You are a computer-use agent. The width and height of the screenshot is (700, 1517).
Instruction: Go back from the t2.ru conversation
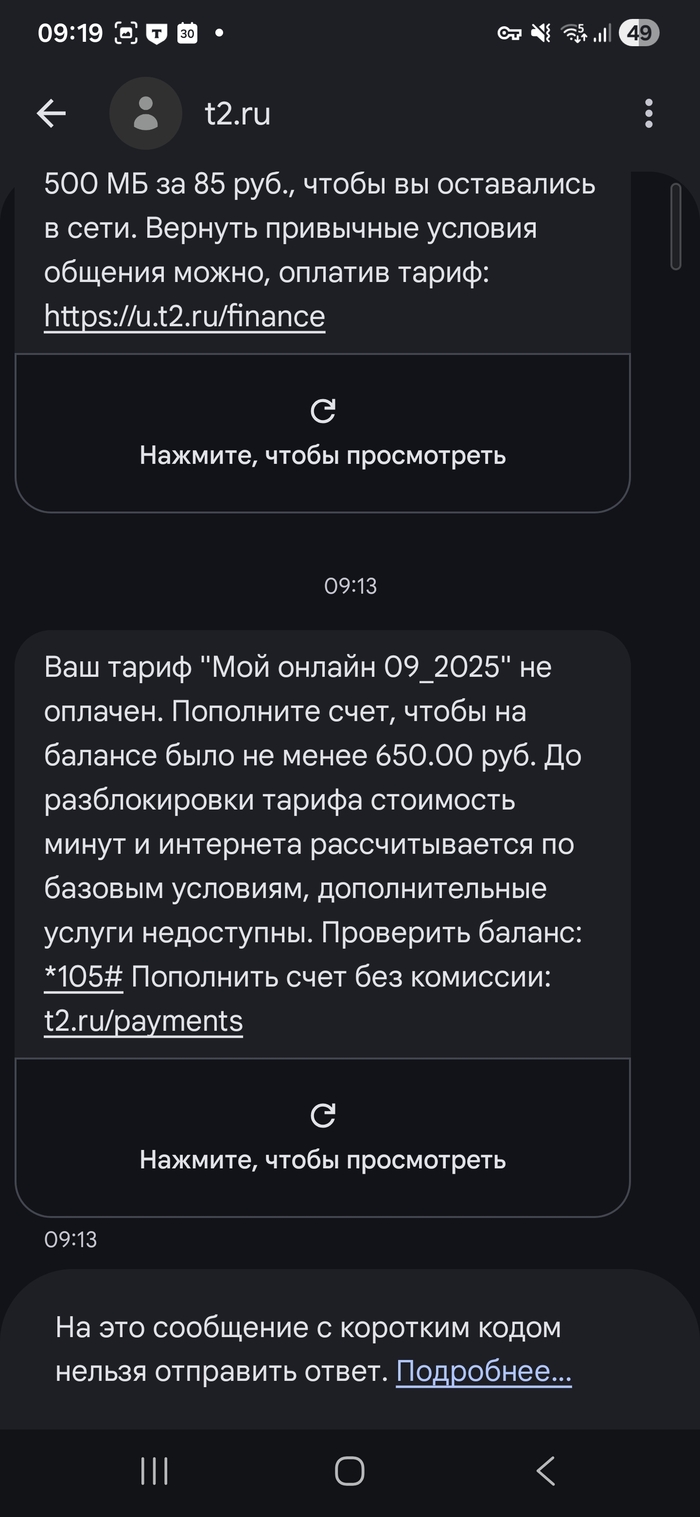point(51,114)
